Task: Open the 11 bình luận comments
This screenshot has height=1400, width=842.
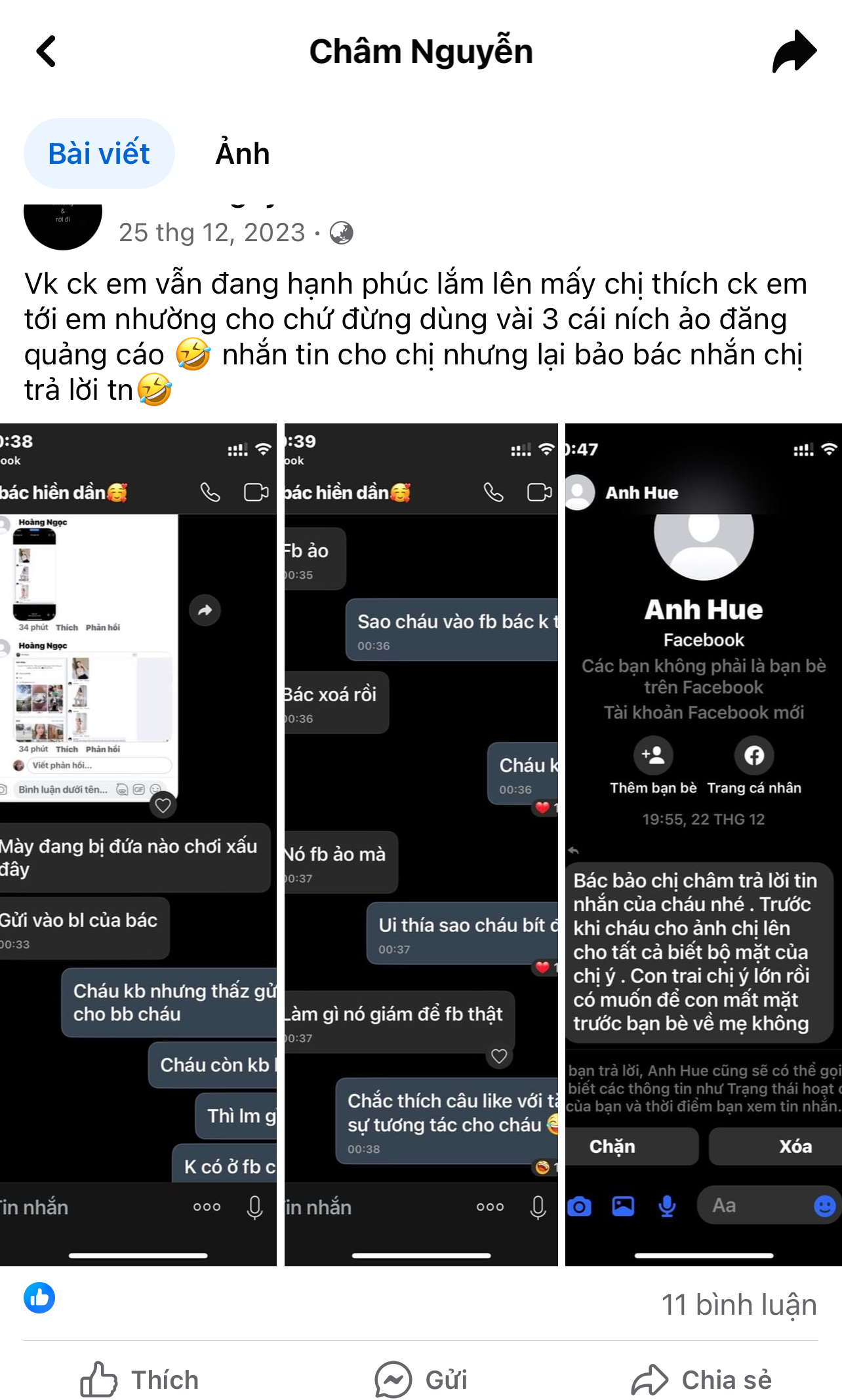Action: point(738,1304)
